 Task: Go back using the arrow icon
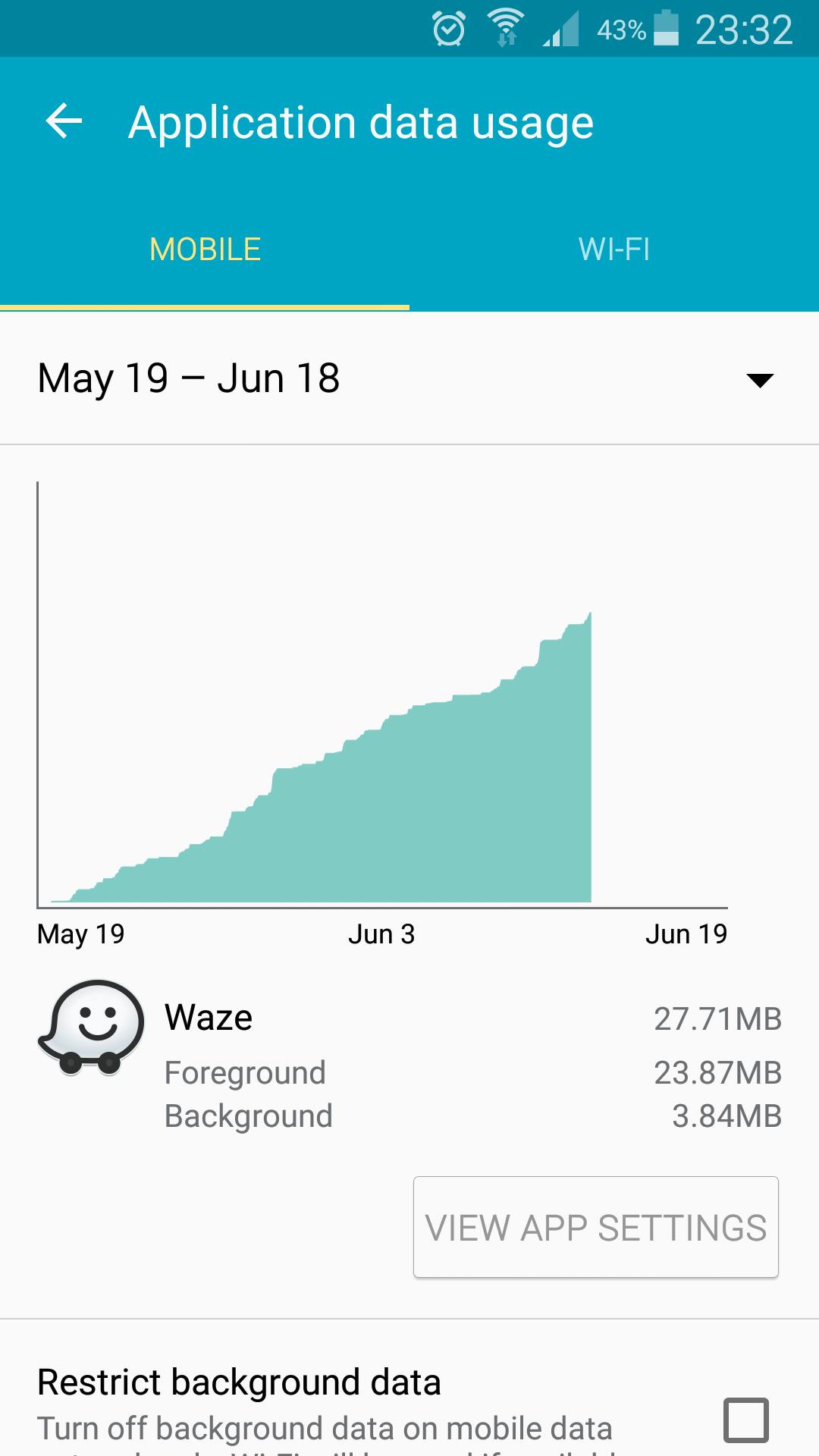64,121
